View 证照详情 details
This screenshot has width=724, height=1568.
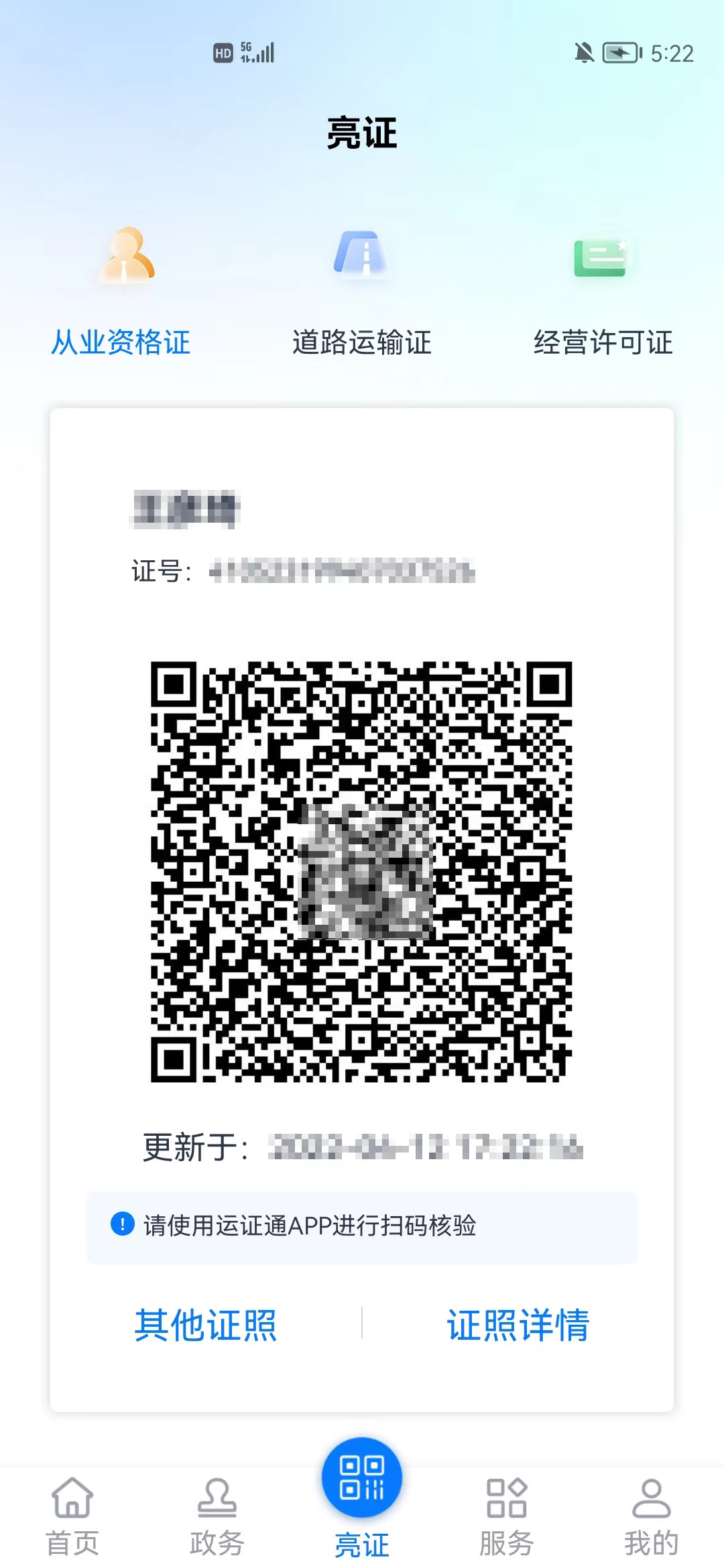point(518,1325)
